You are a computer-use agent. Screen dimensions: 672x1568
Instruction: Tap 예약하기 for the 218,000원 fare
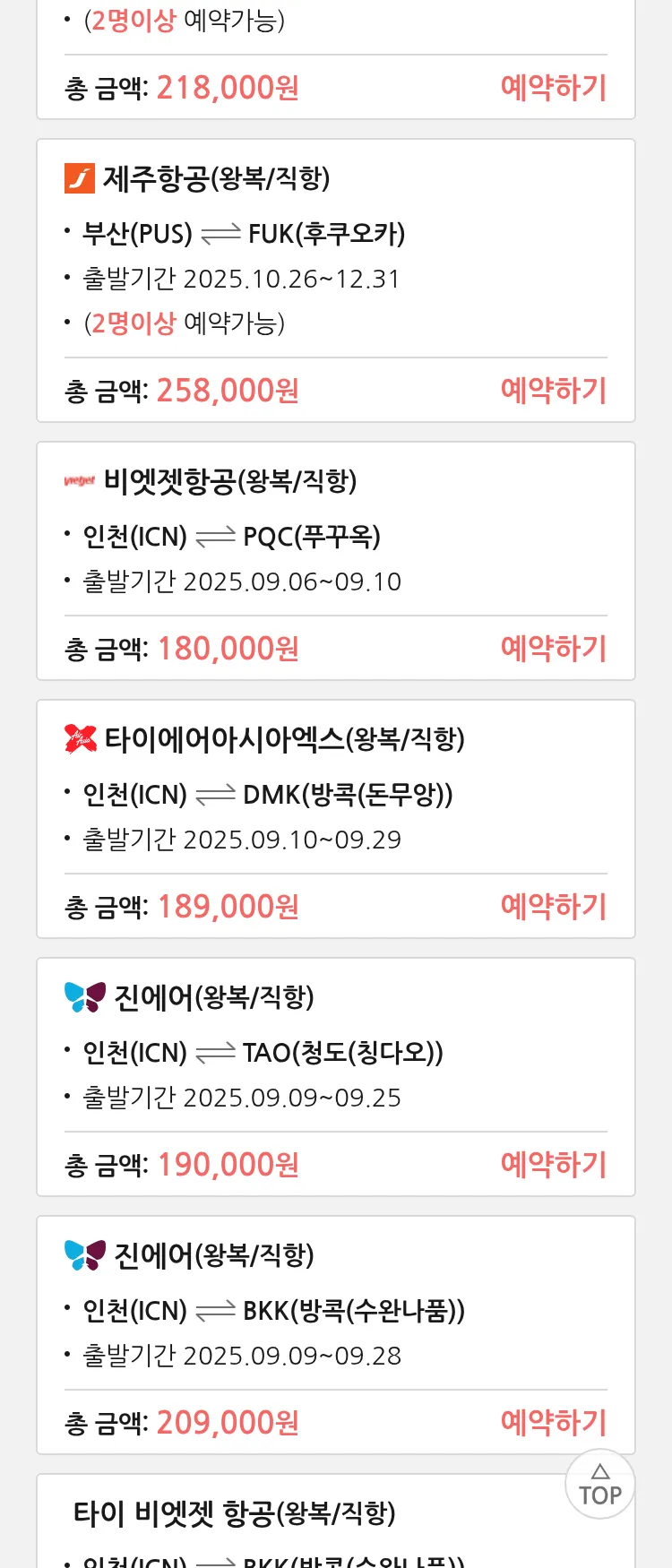click(553, 88)
